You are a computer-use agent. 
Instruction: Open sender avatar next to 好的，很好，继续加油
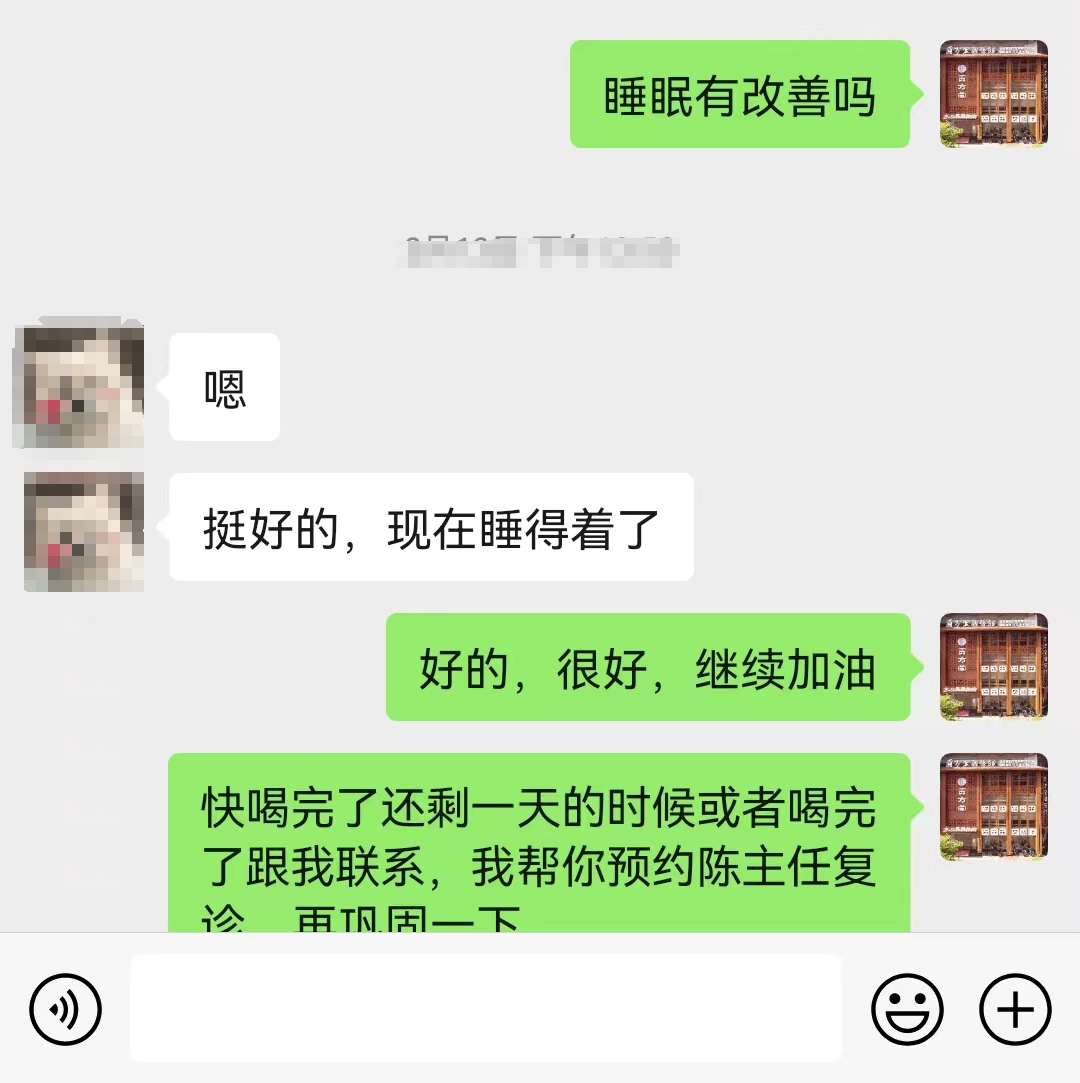[x=993, y=667]
